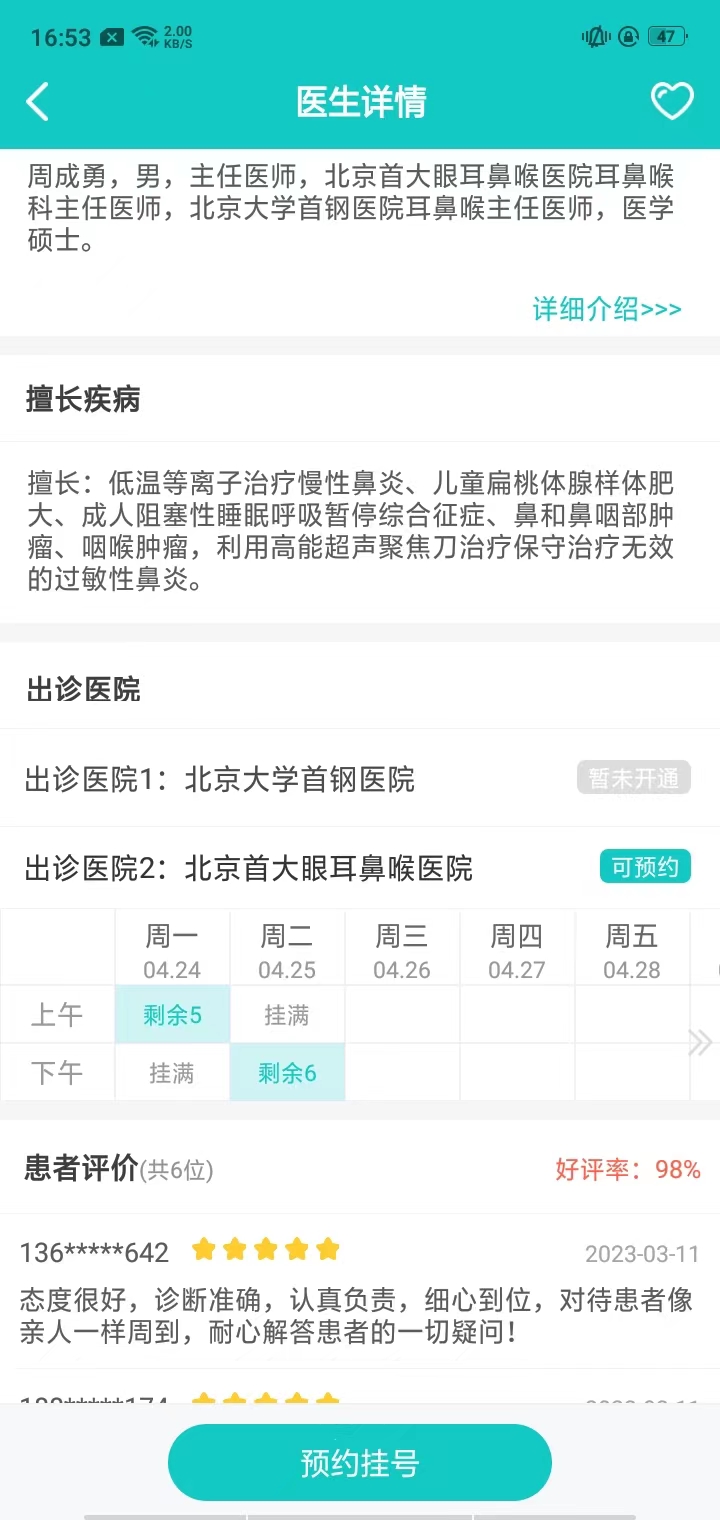Tap the alarm clock icon in status bar

[627, 36]
